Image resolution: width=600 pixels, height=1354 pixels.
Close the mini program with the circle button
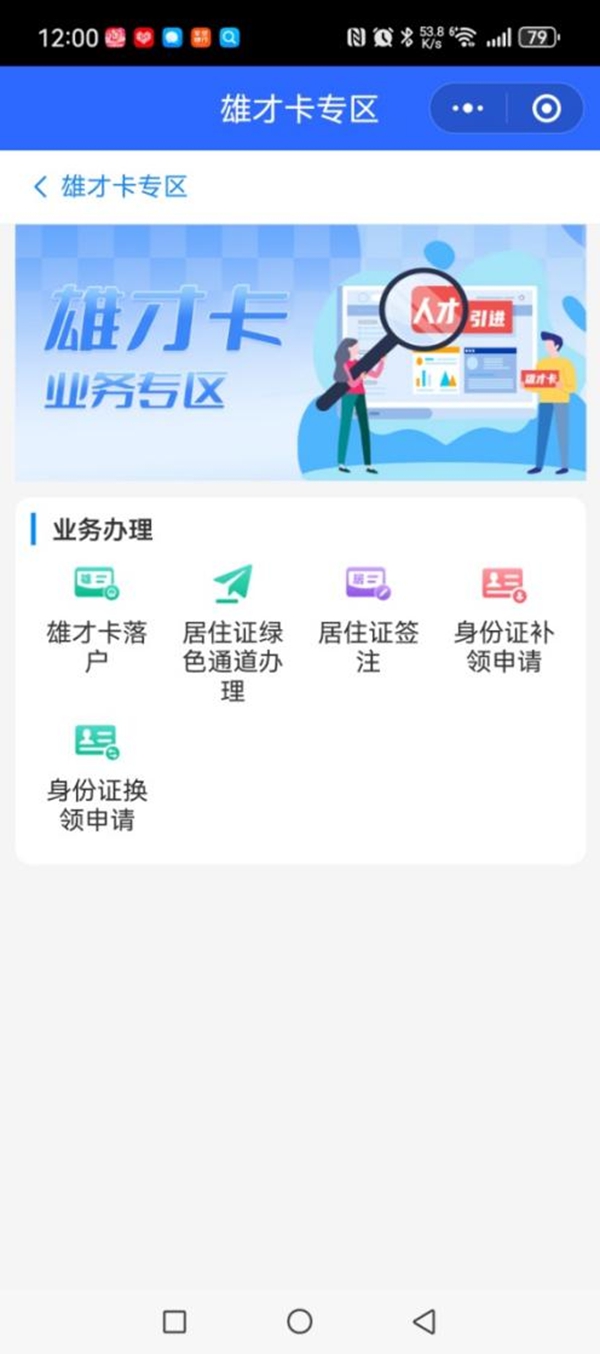pos(546,109)
